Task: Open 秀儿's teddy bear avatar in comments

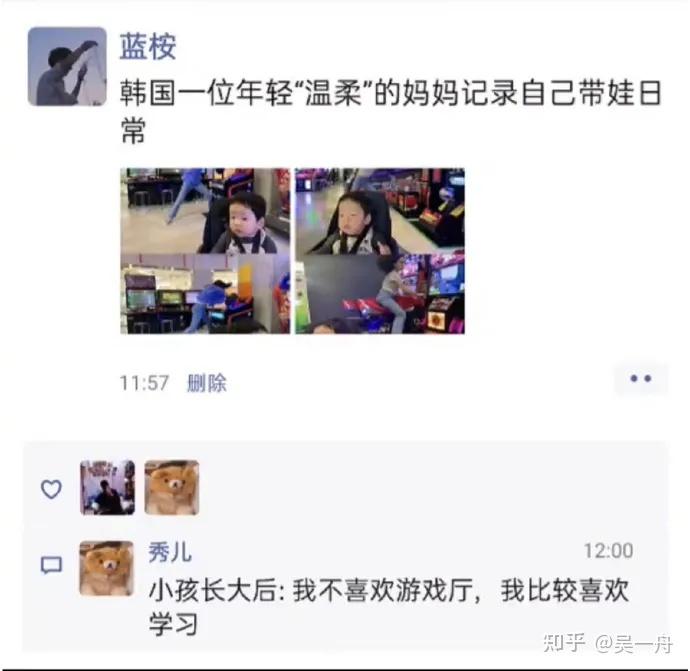Action: pos(107,568)
